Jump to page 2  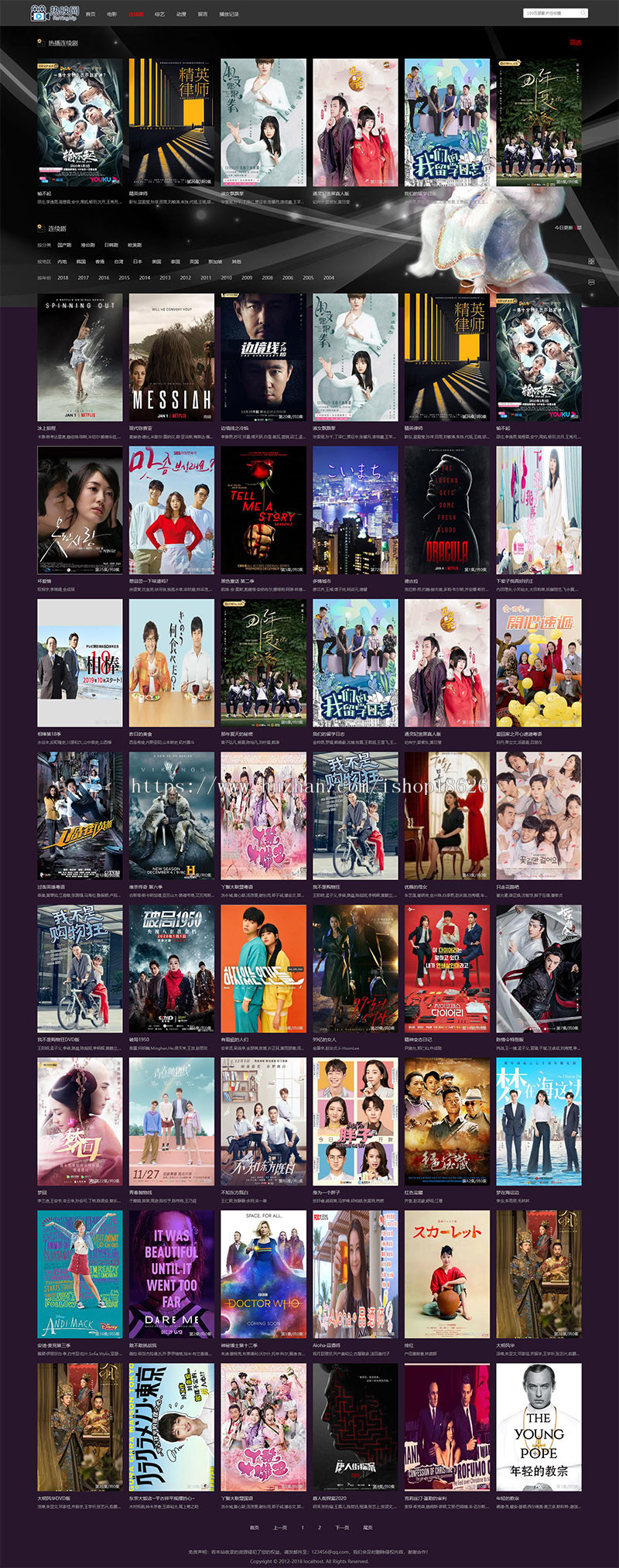(x=320, y=1528)
